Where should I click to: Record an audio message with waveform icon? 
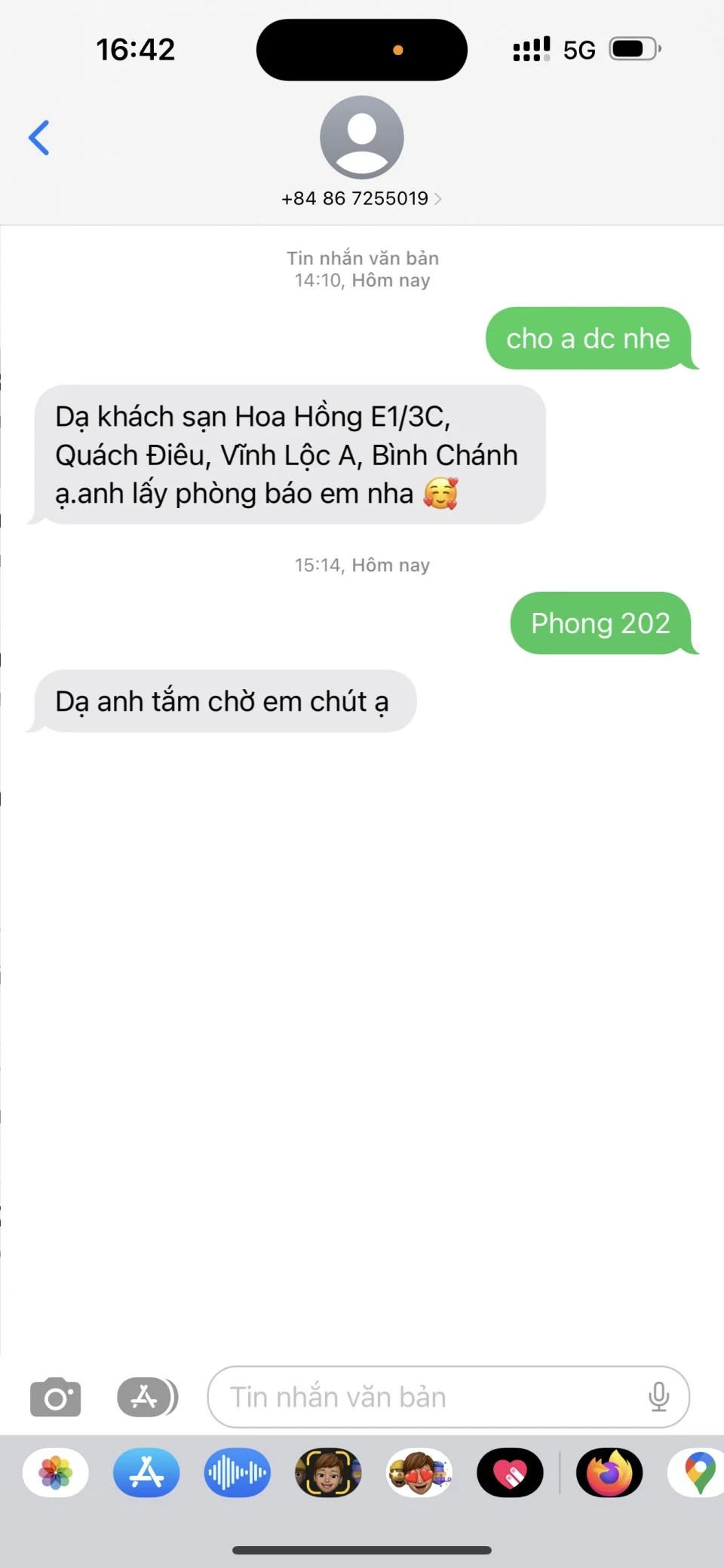[x=237, y=1472]
